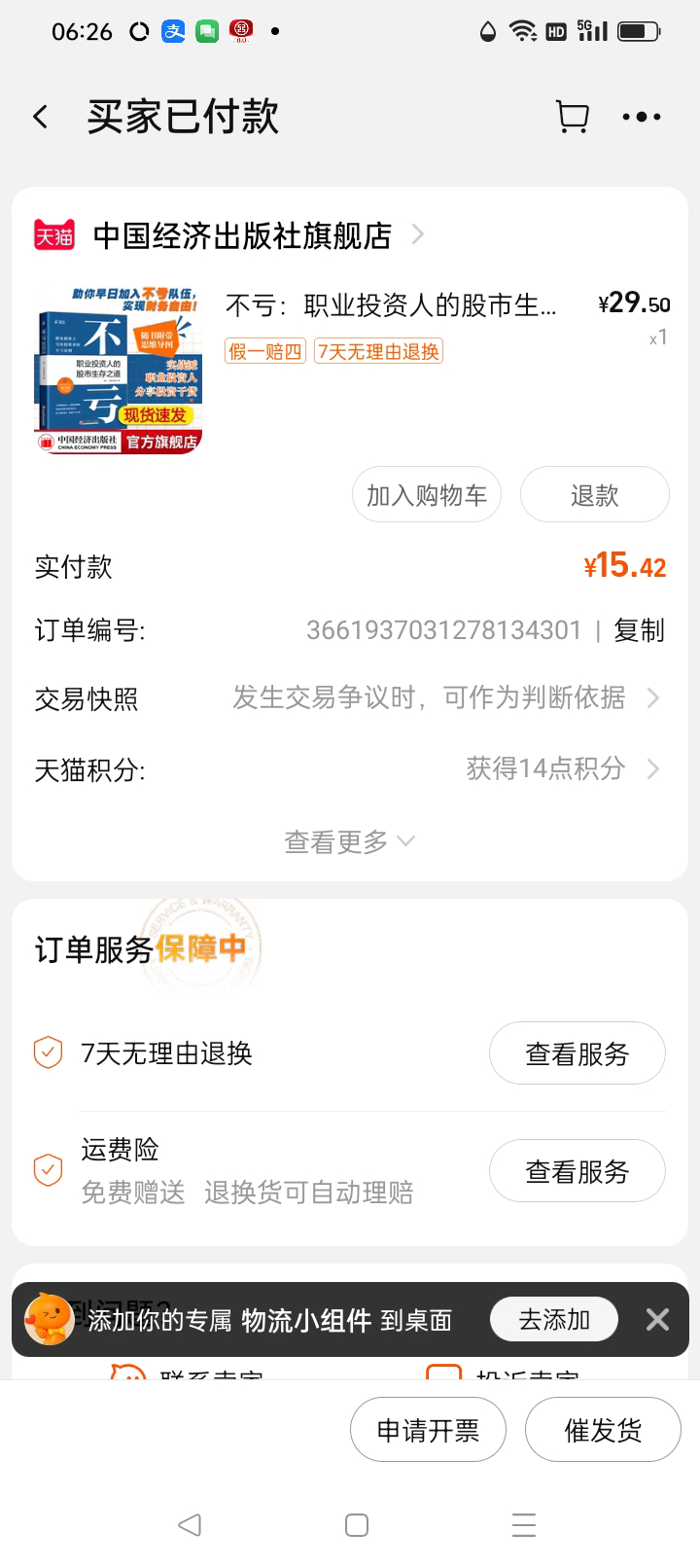
Task: Copy the order number with 复制
Action: [x=639, y=630]
